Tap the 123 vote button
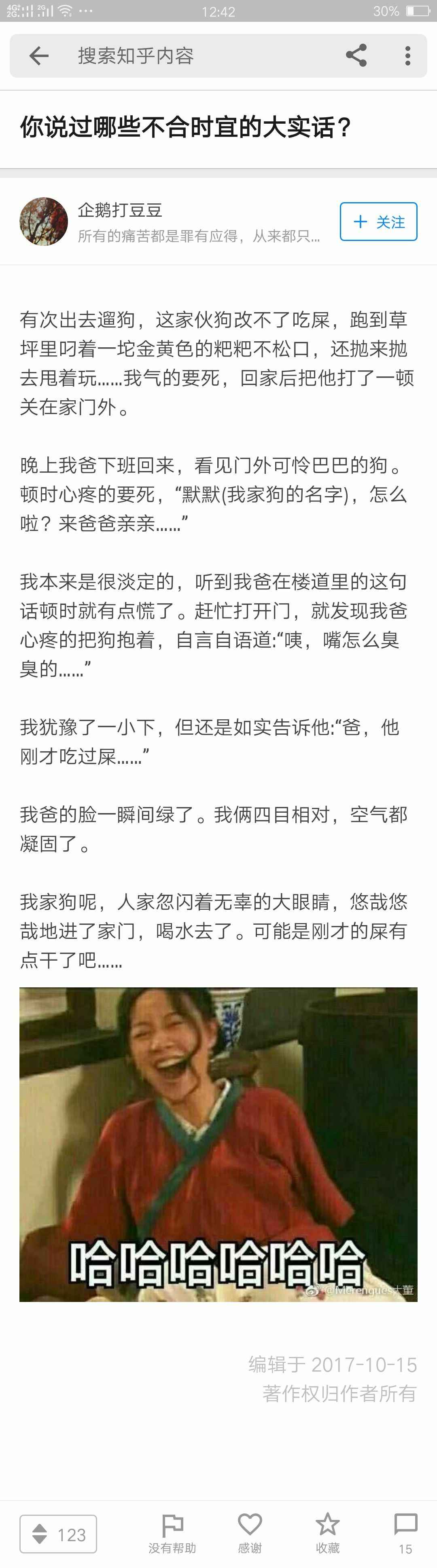This screenshot has height=1568, width=437. coord(59,1534)
